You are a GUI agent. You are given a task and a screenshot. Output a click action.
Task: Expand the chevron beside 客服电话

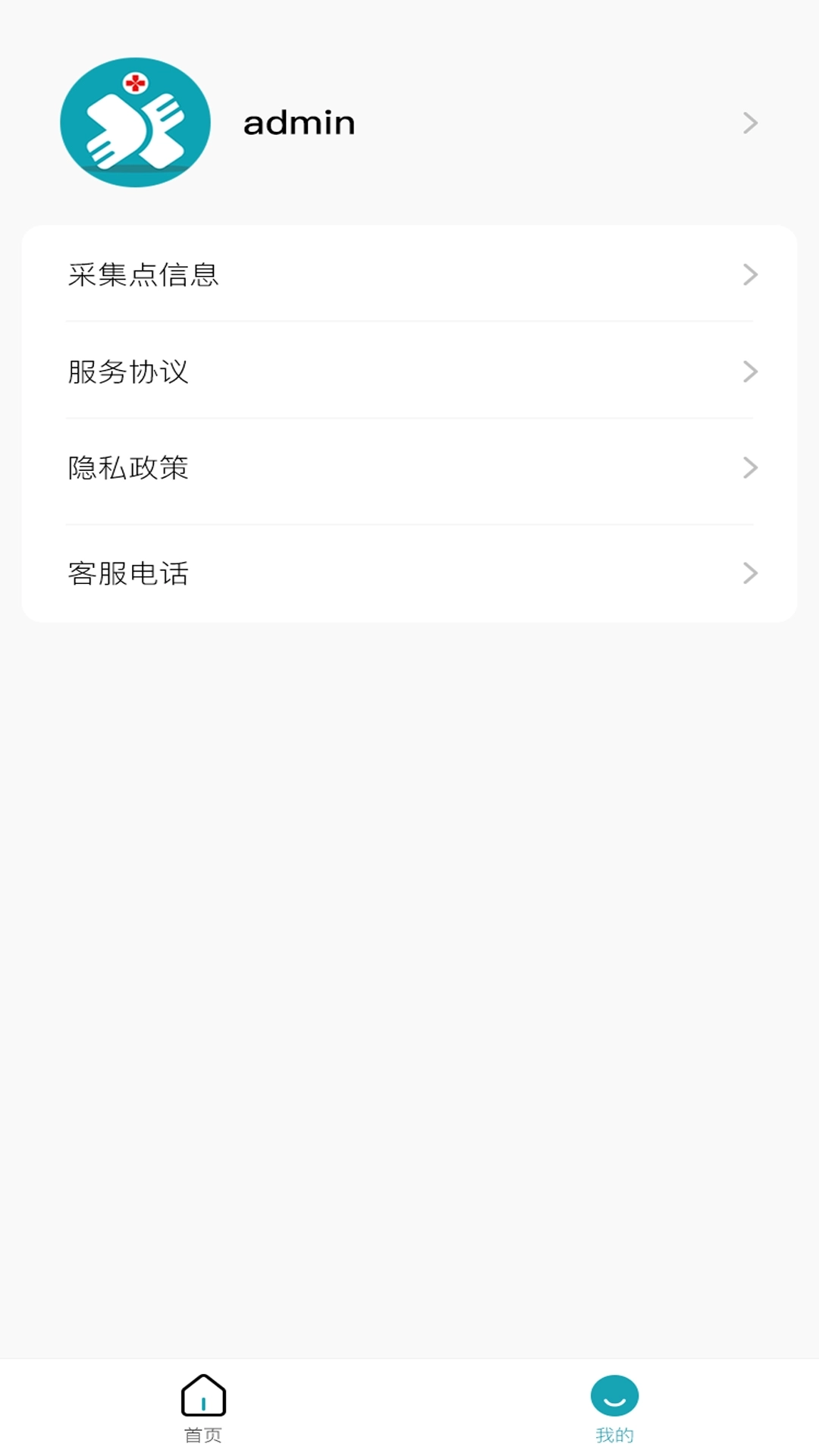[750, 573]
